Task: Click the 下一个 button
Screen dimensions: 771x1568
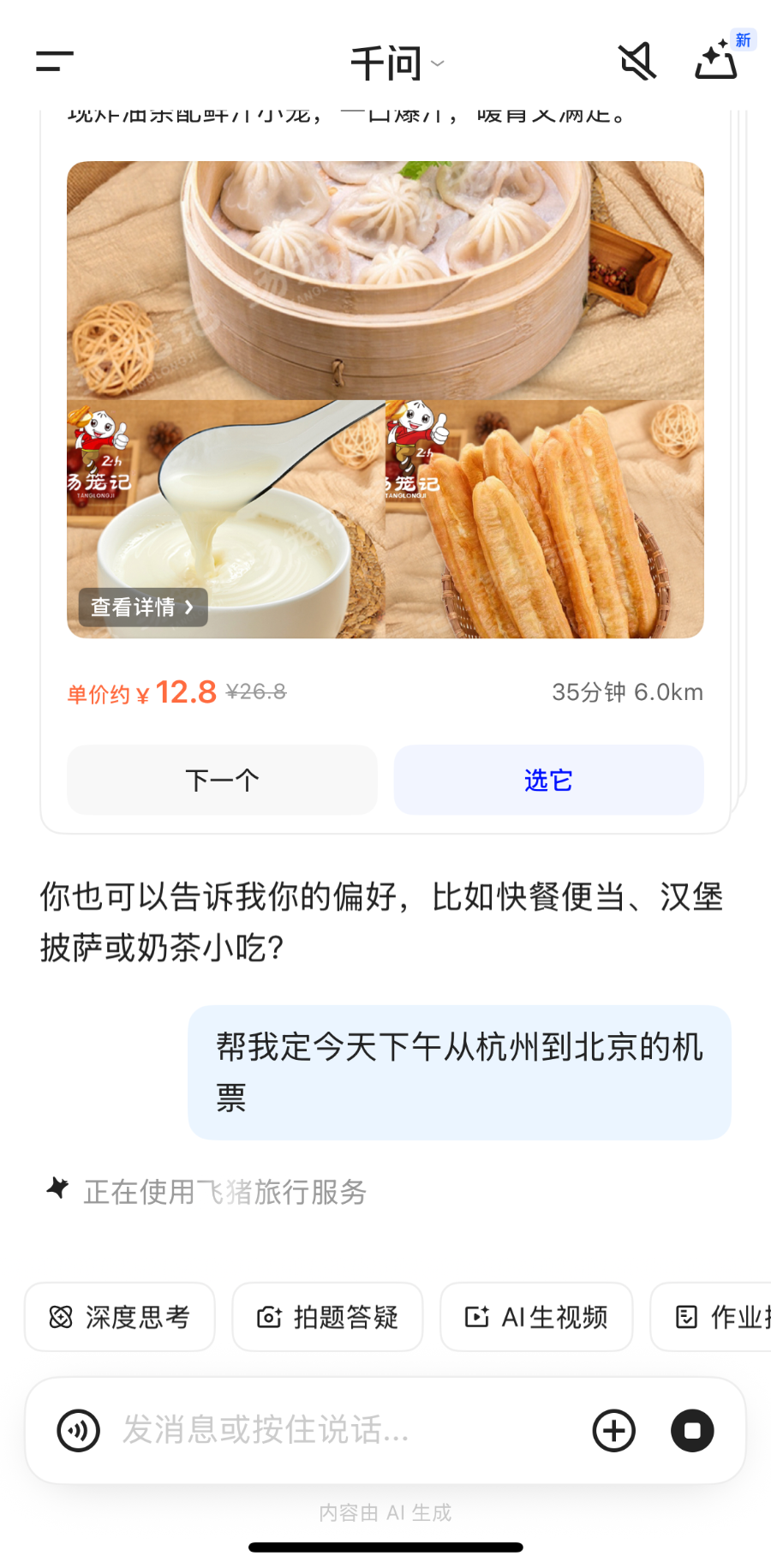Action: pos(222,780)
